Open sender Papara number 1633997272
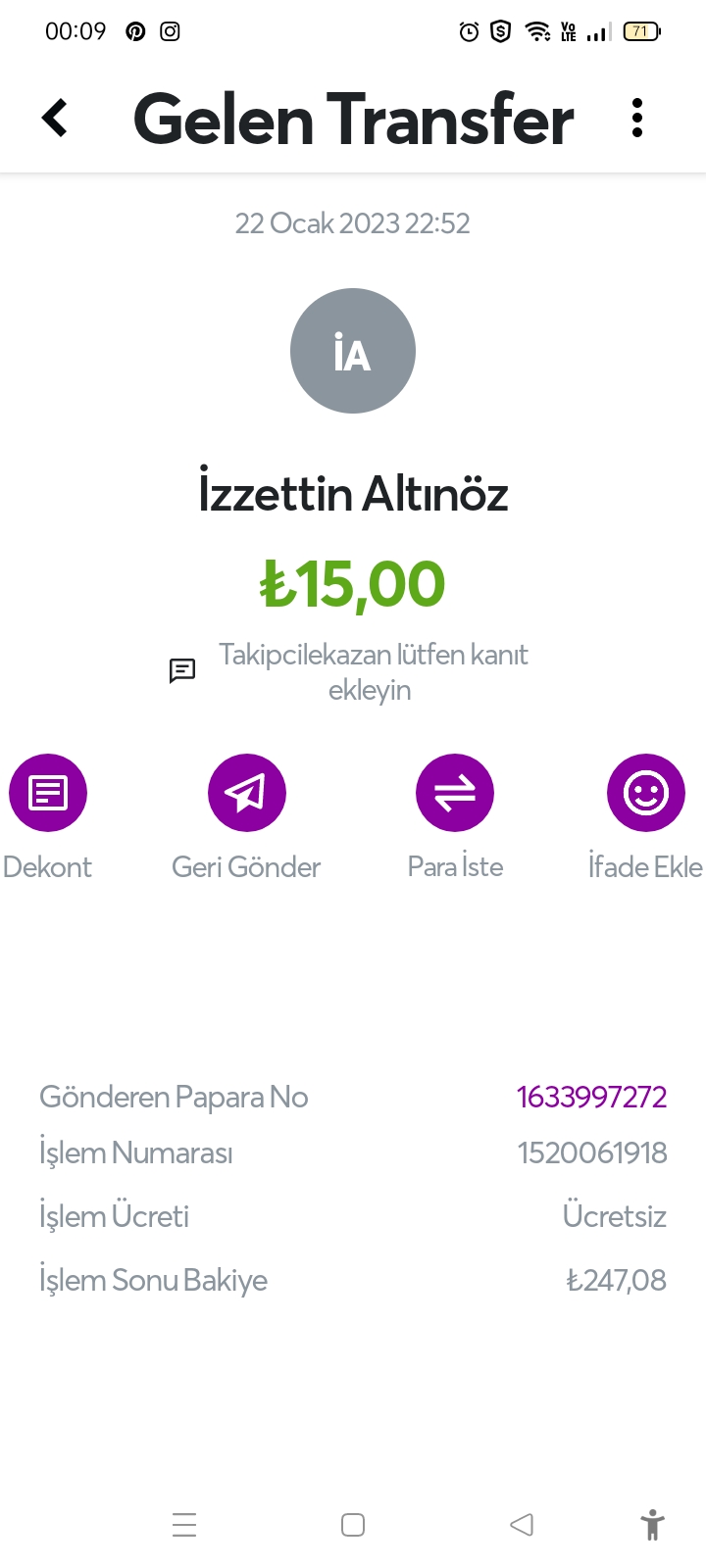 pyautogui.click(x=591, y=1097)
